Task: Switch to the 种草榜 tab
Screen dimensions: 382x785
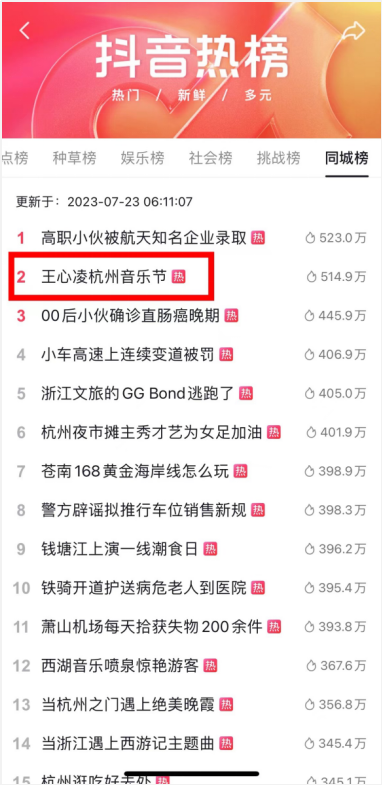Action: [74, 158]
